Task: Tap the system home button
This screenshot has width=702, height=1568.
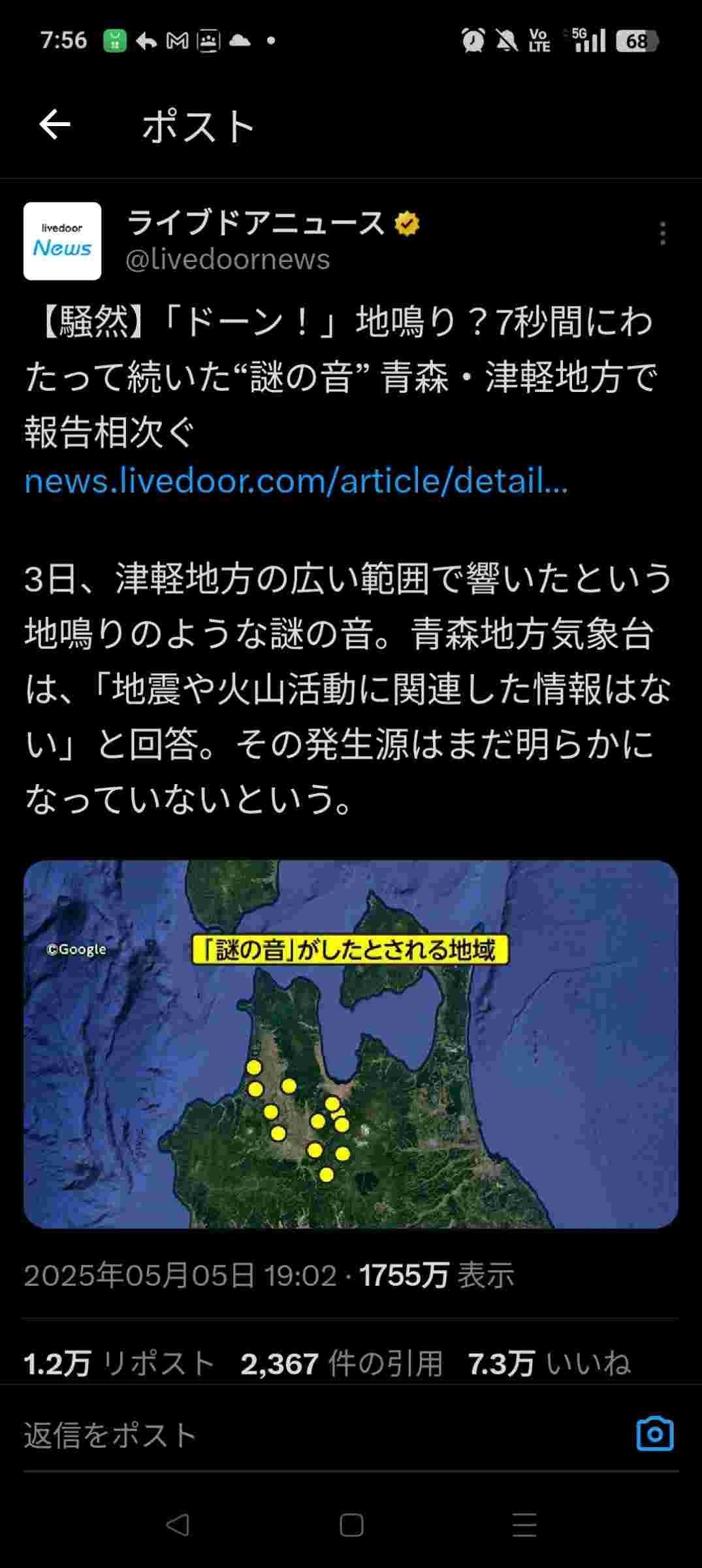Action: pos(351,1526)
